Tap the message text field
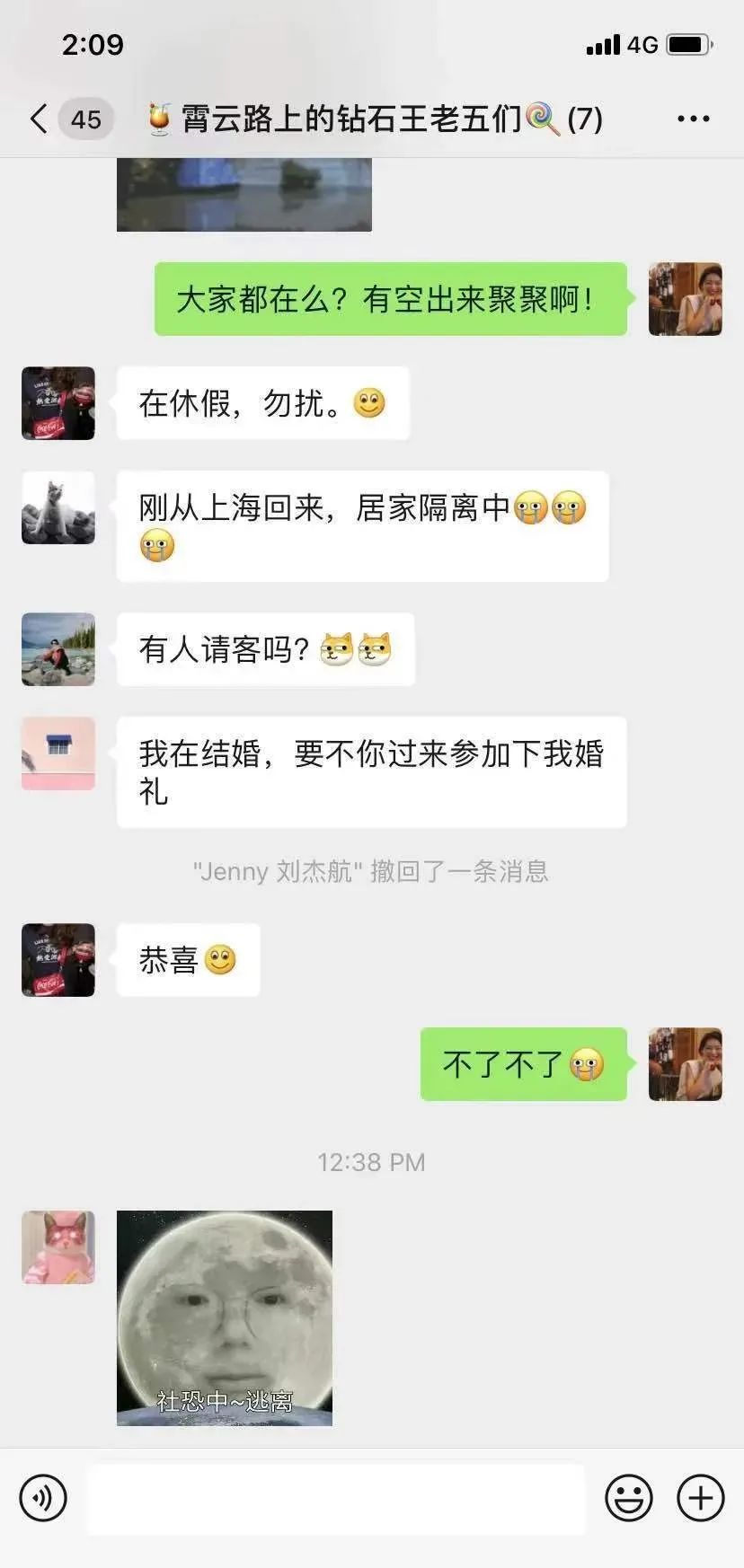The image size is (744, 1568). tap(335, 1498)
